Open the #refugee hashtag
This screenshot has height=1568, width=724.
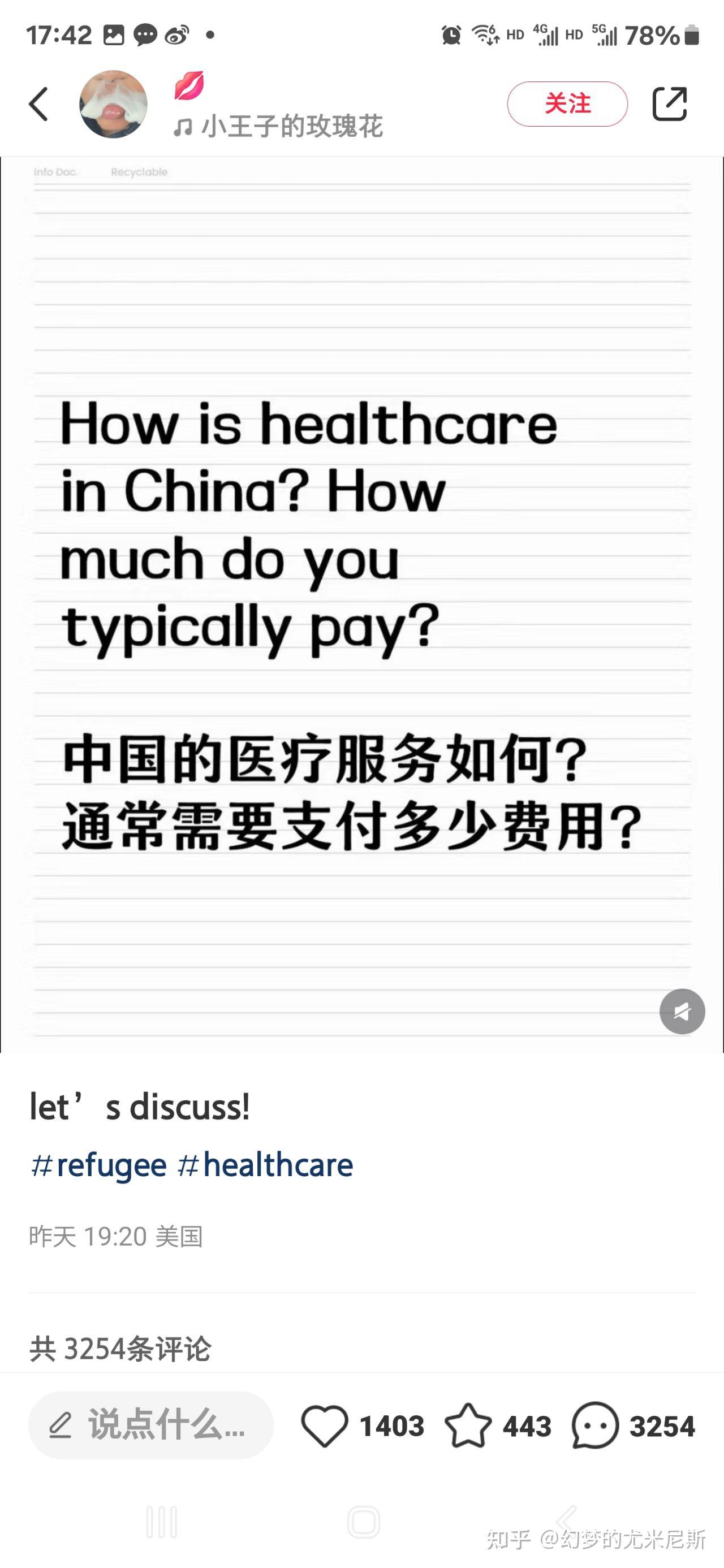point(98,1165)
